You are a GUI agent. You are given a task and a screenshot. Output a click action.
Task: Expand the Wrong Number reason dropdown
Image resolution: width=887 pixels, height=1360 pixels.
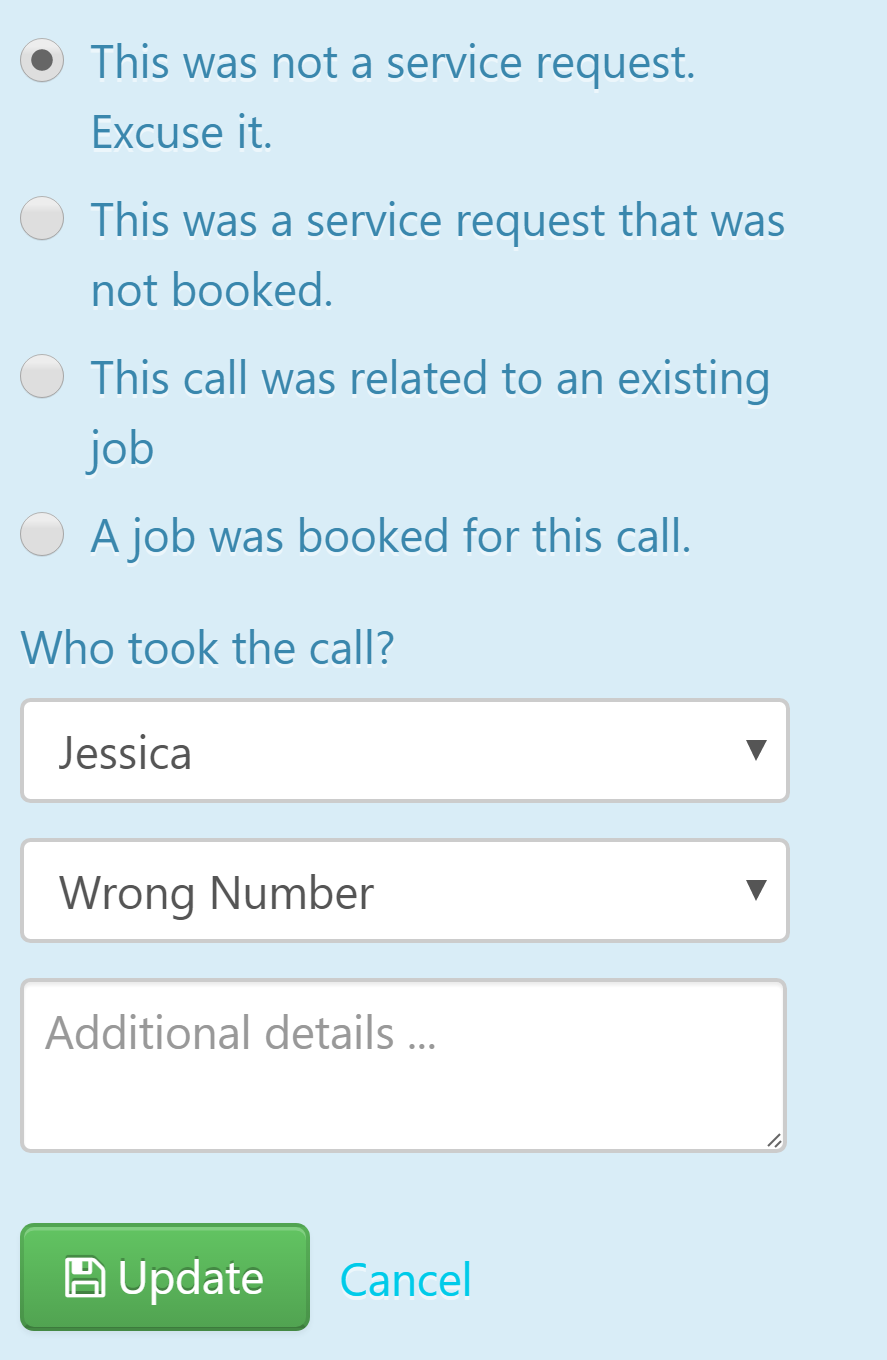(x=405, y=891)
